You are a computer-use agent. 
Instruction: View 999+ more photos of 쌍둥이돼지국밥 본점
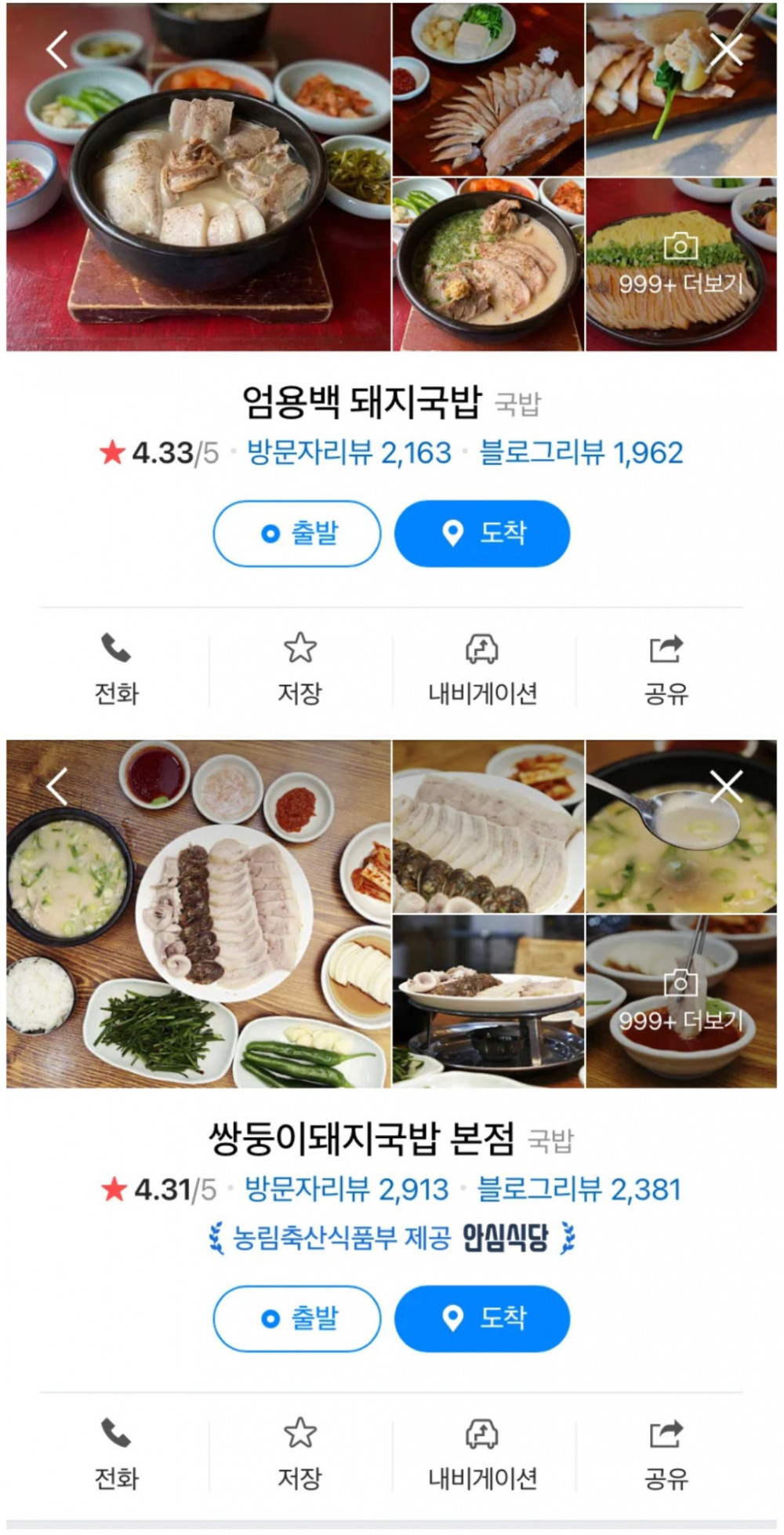(x=681, y=1003)
